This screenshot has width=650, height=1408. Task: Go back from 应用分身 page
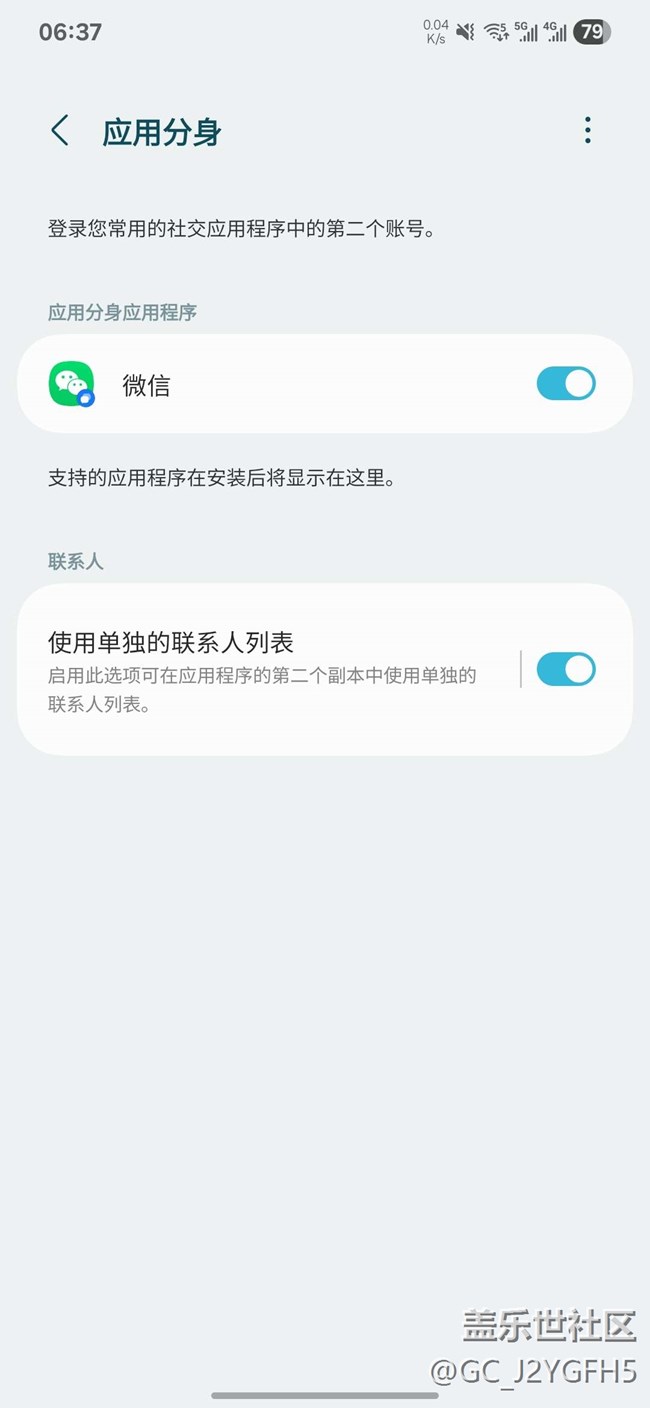(60, 131)
